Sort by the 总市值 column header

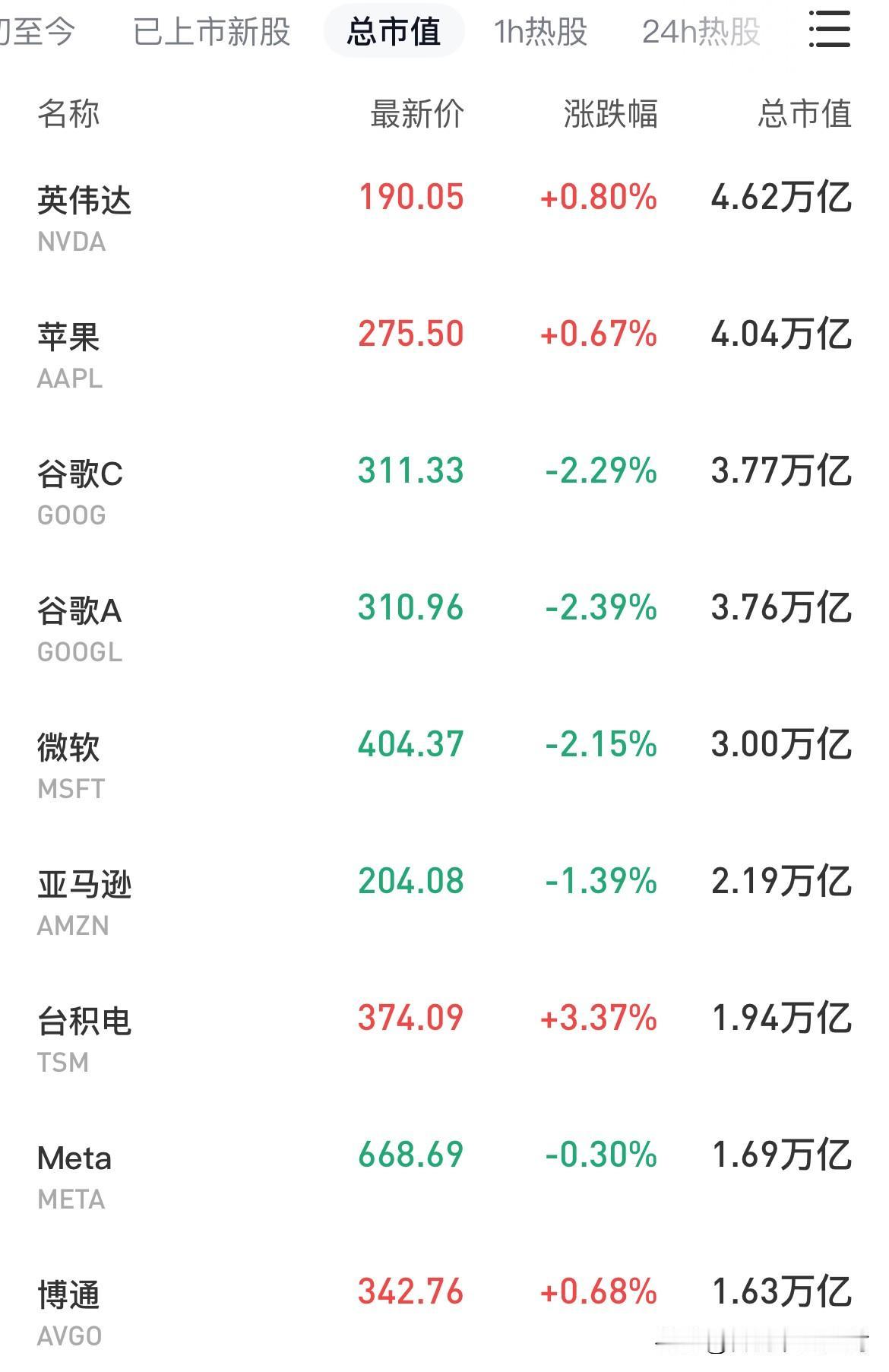(804, 114)
